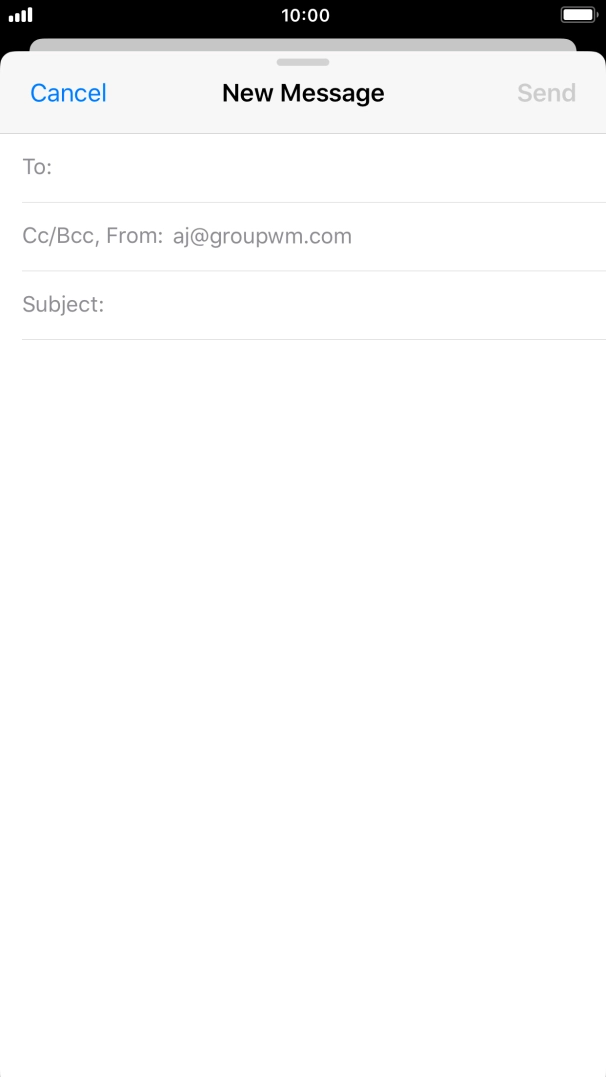Tap the empty message body area
This screenshot has height=1077, width=606.
click(x=303, y=707)
